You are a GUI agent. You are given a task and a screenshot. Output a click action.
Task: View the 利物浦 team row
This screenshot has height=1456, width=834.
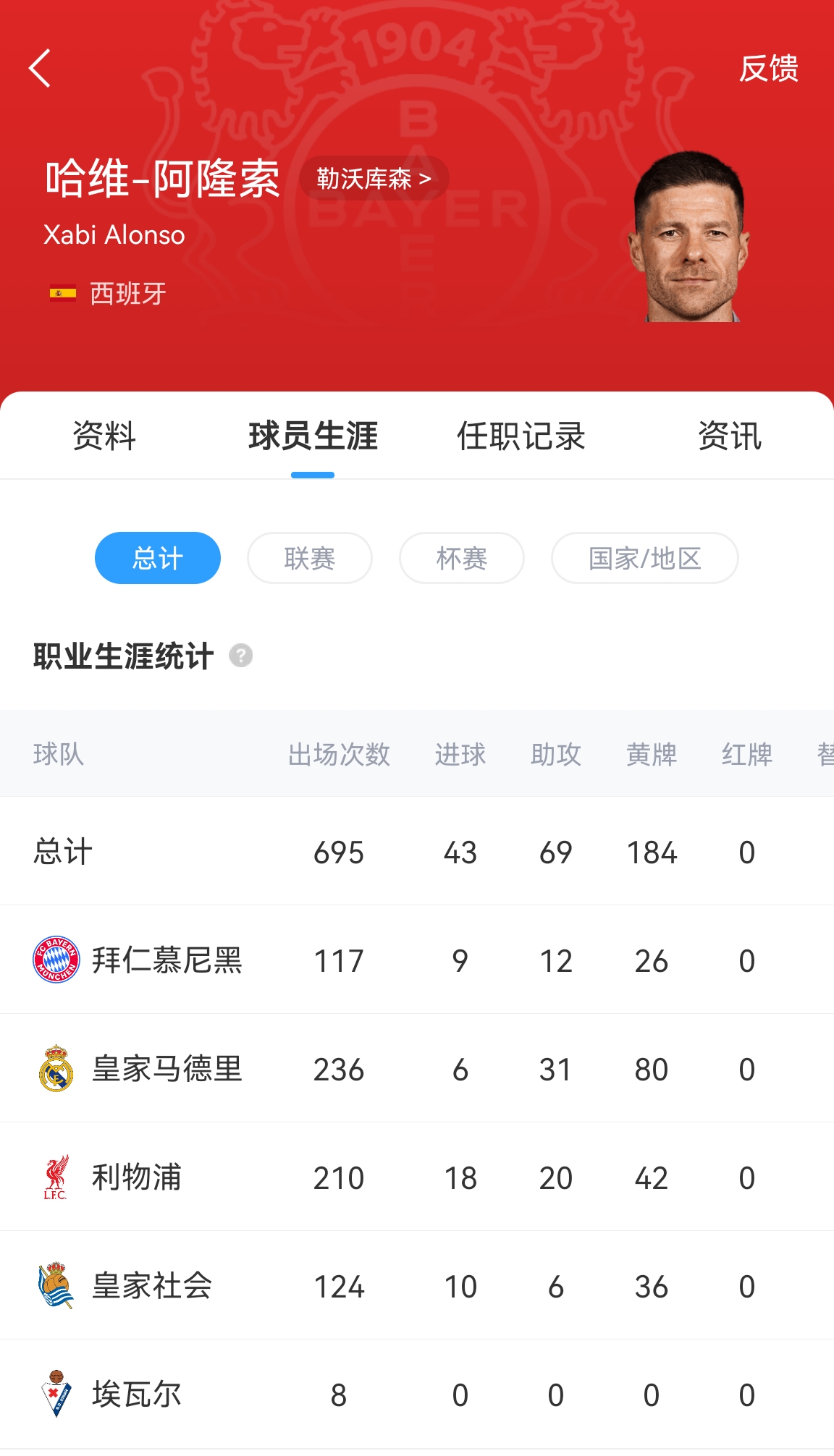(x=136, y=1177)
